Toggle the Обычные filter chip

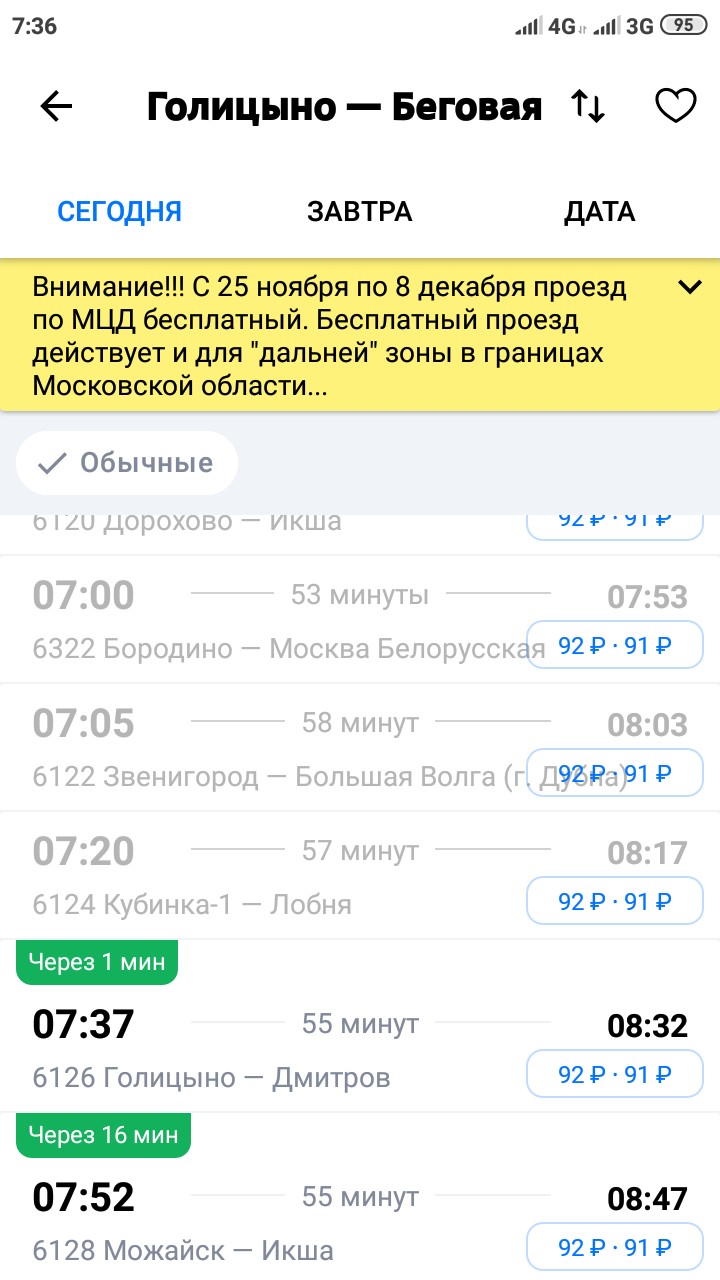pyautogui.click(x=127, y=463)
